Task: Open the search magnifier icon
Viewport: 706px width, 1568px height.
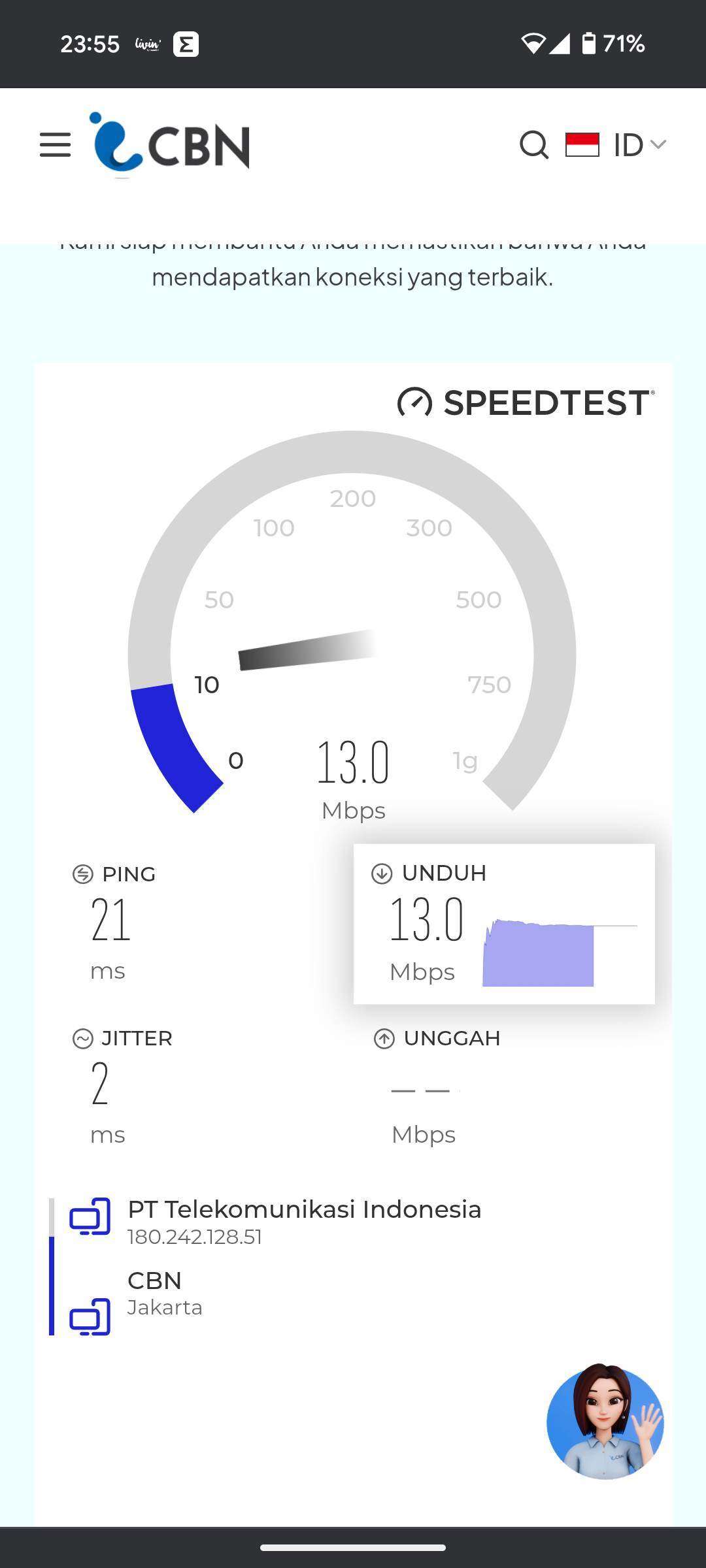Action: 533,144
